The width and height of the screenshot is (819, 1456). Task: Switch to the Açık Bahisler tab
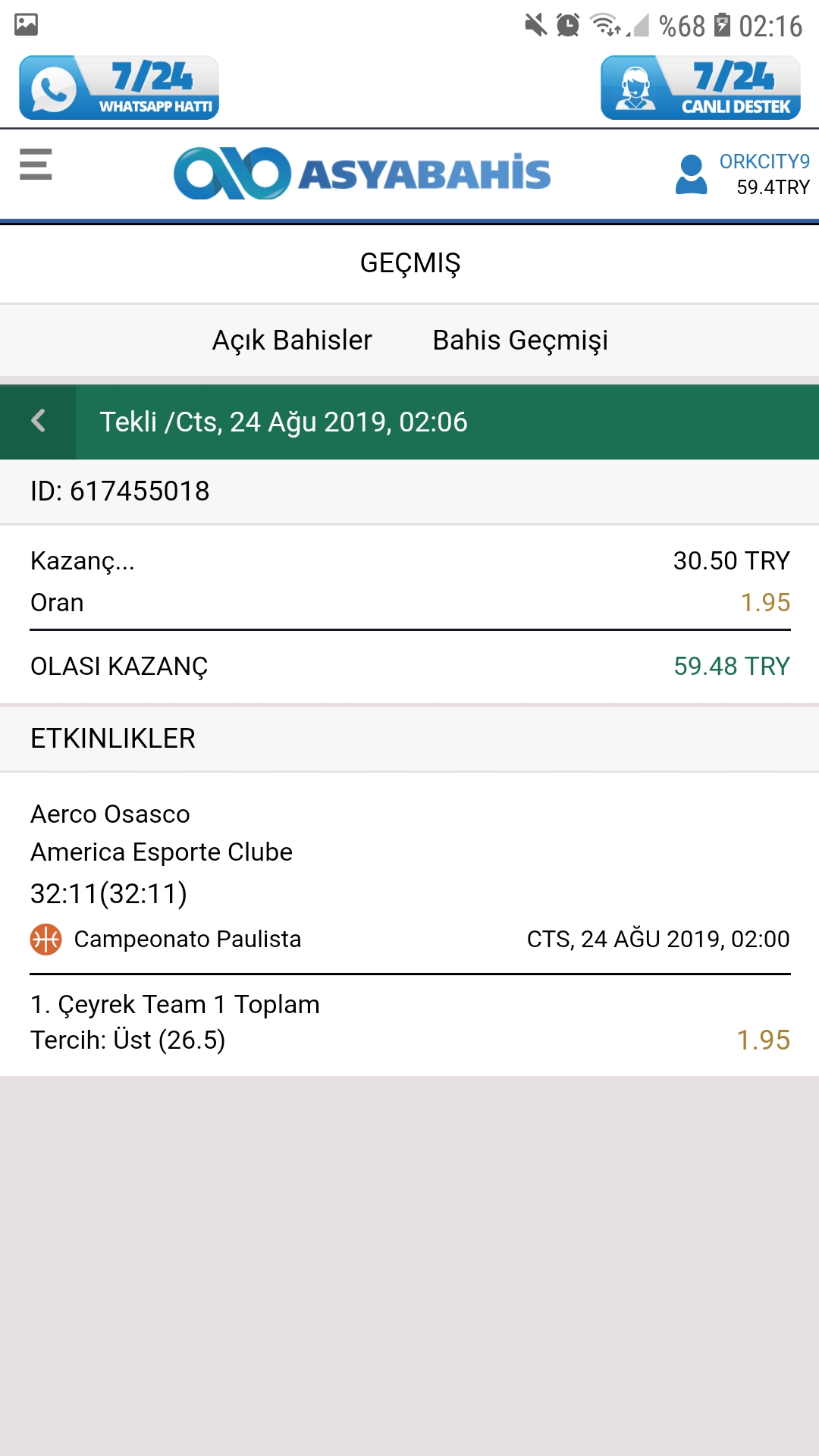click(x=292, y=340)
